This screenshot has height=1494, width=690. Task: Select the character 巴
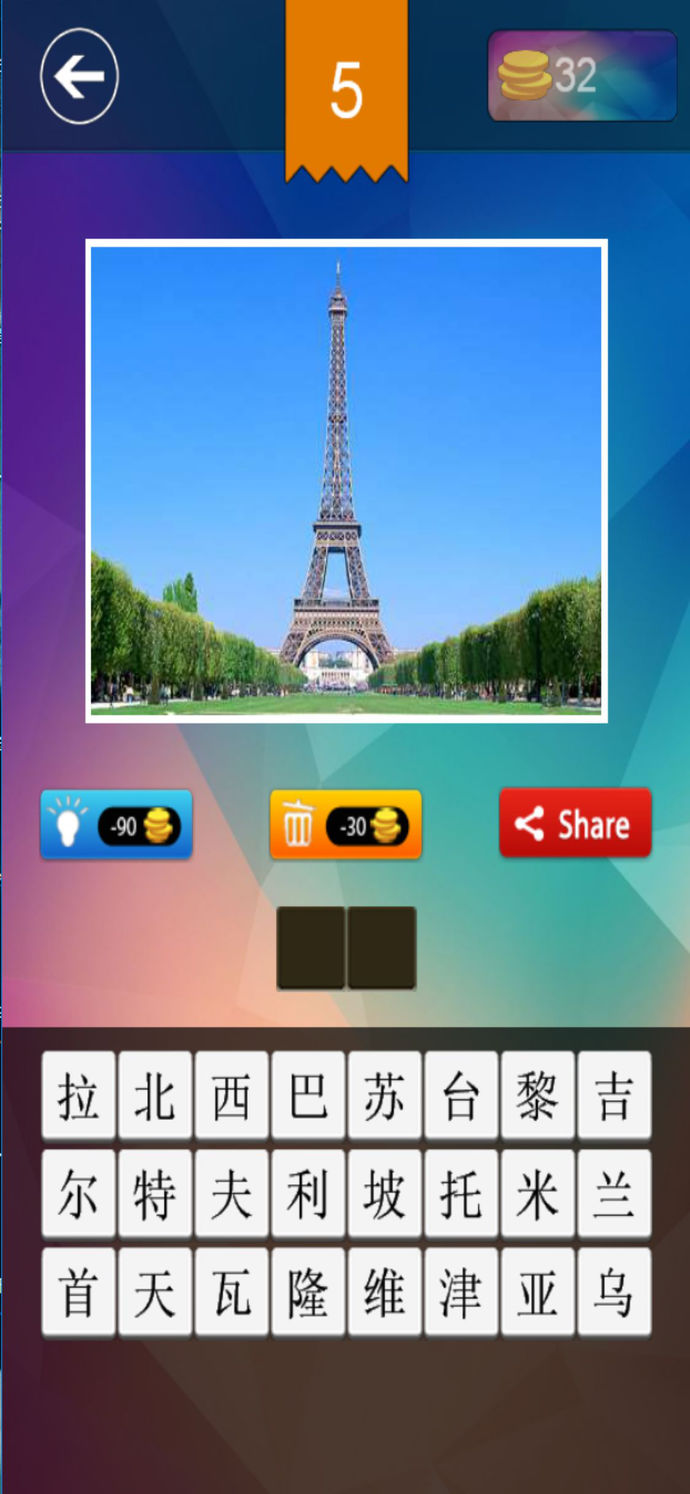click(307, 1095)
